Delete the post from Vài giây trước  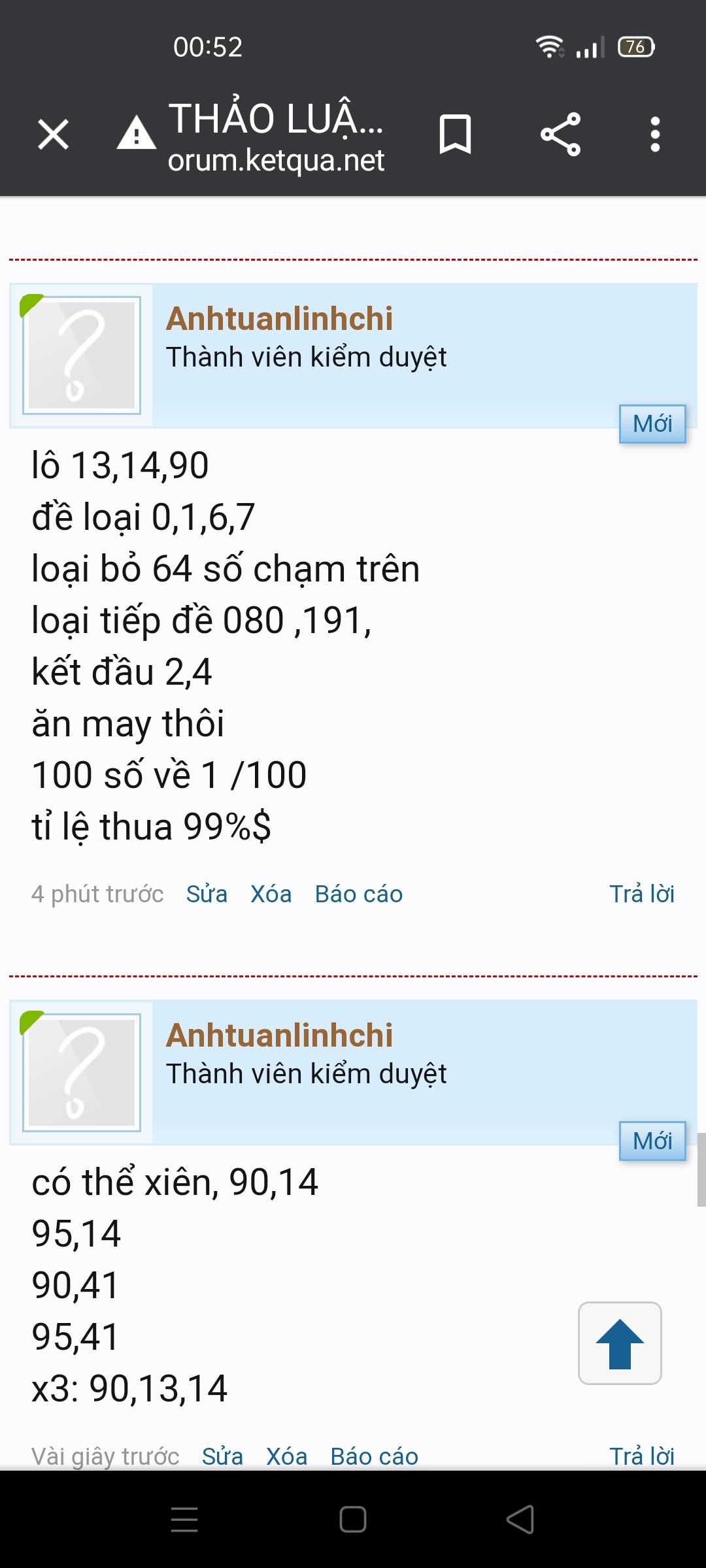tap(286, 1456)
